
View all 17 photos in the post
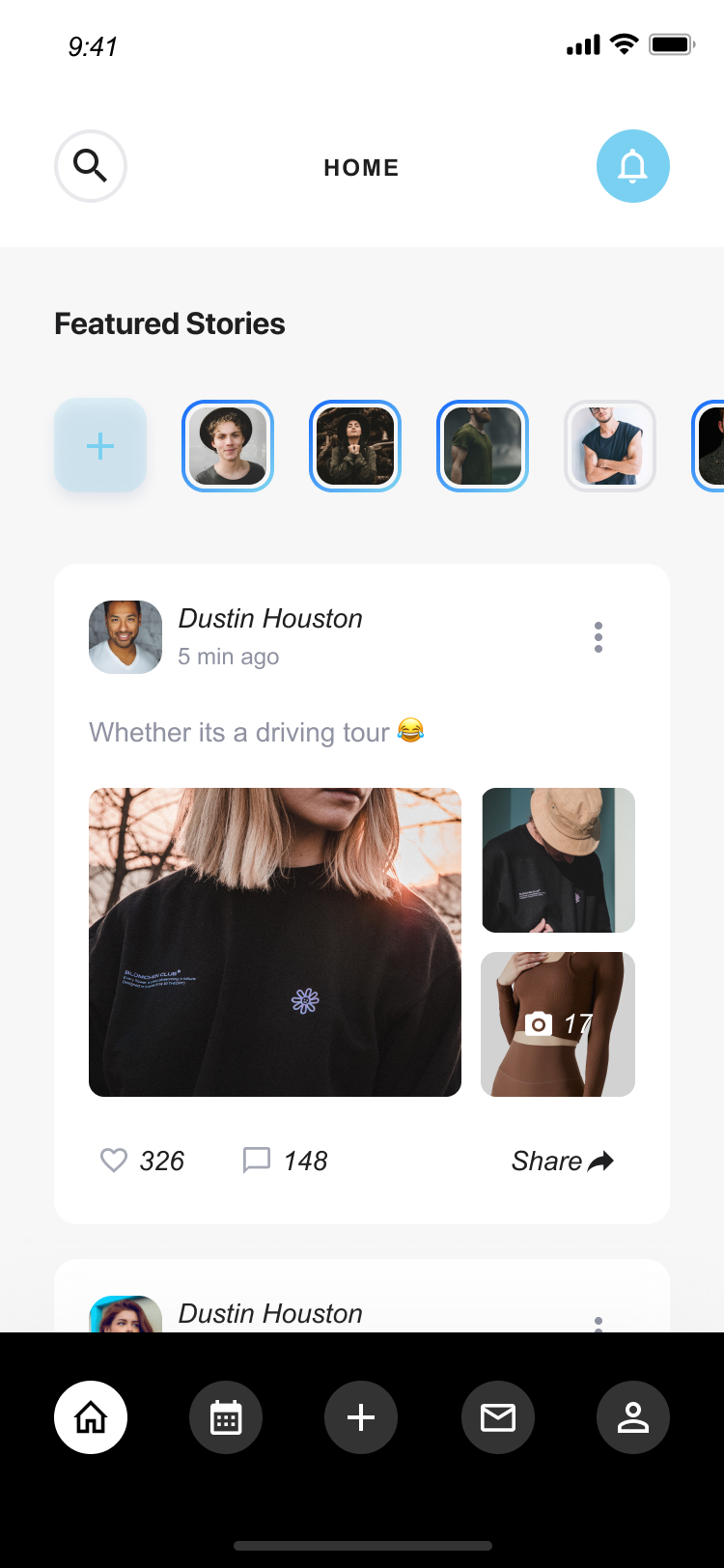(558, 1023)
